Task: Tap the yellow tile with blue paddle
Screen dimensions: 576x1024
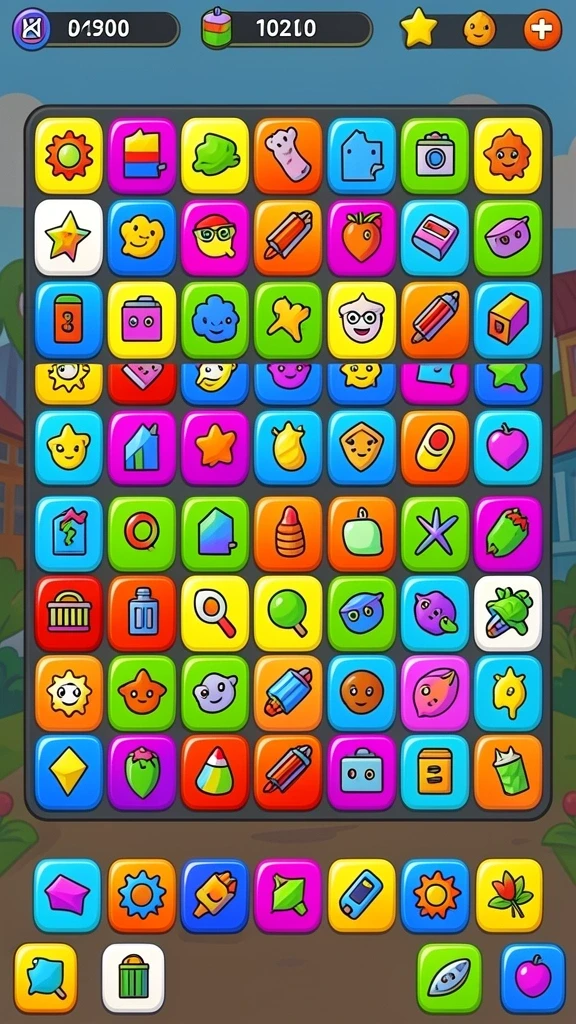Action: (x=361, y=895)
